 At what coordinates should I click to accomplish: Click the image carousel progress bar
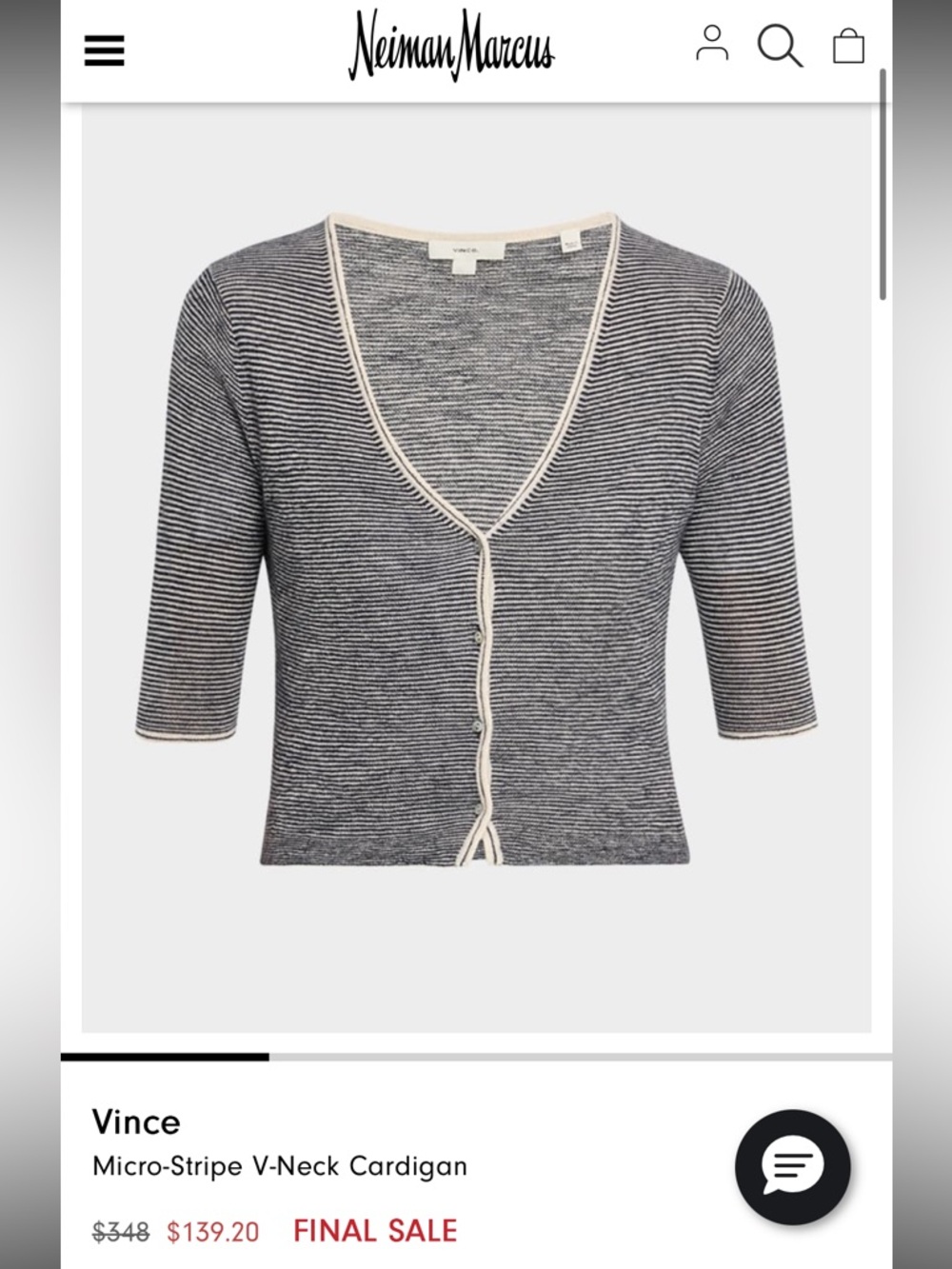click(x=476, y=1057)
